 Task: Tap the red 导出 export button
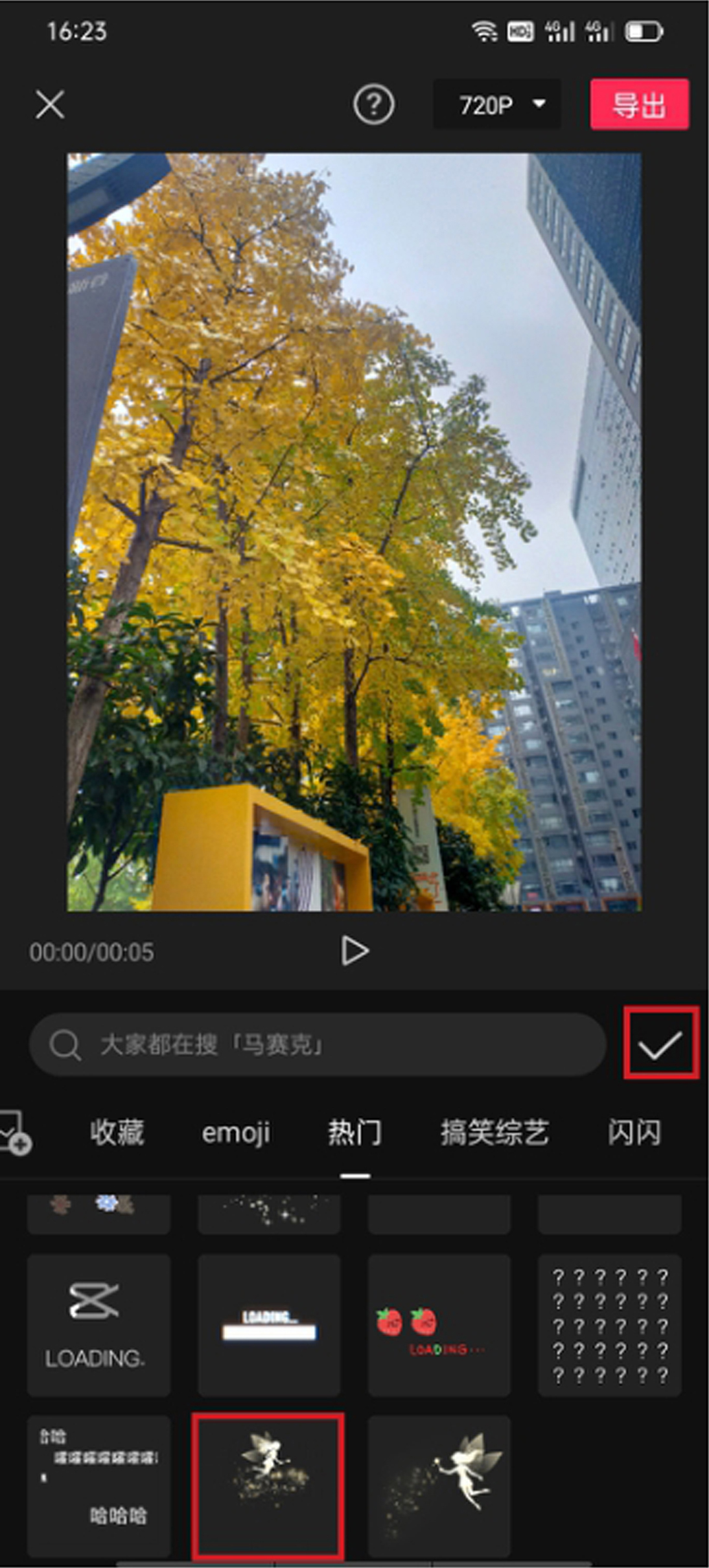pos(639,104)
